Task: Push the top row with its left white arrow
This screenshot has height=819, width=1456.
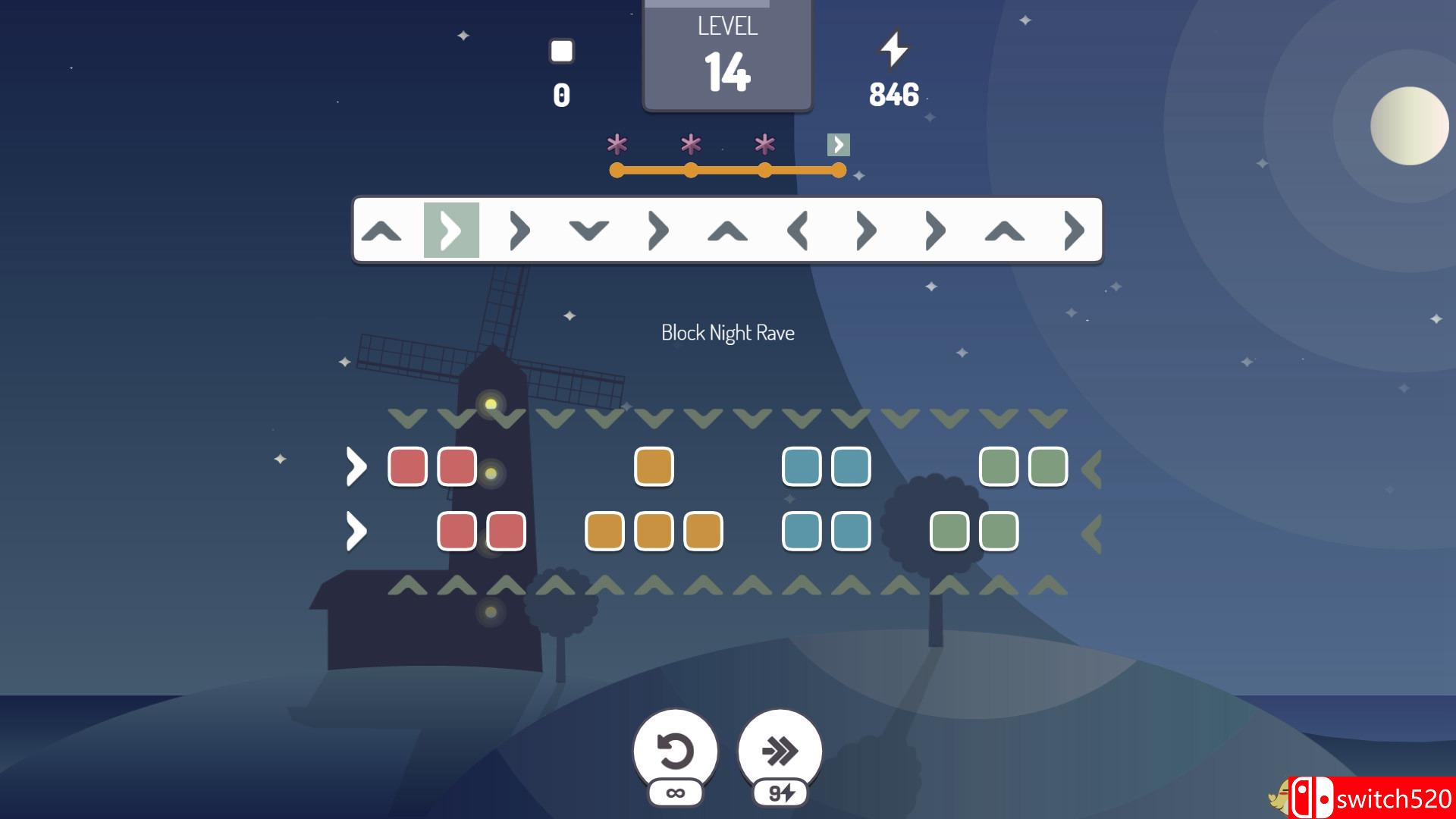Action: click(x=356, y=466)
